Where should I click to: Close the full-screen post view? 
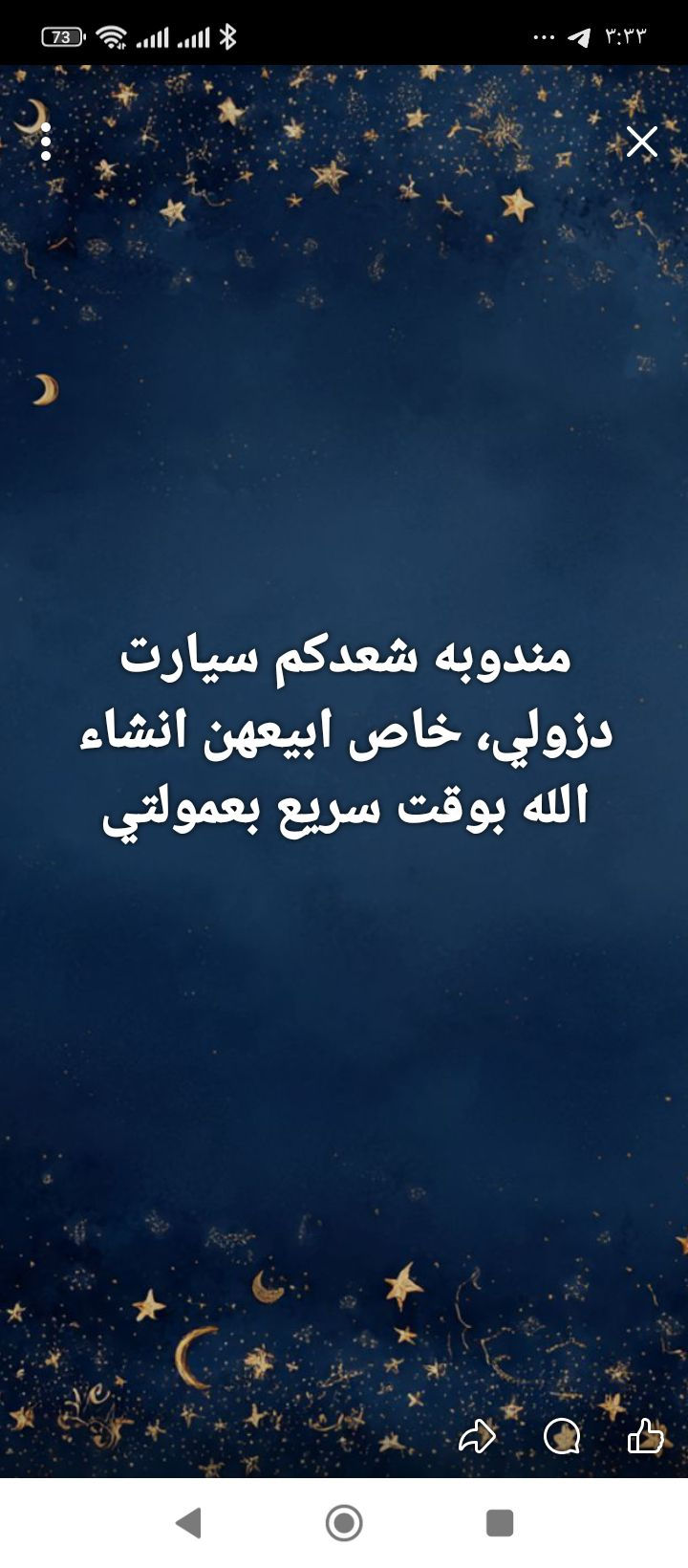[x=641, y=142]
